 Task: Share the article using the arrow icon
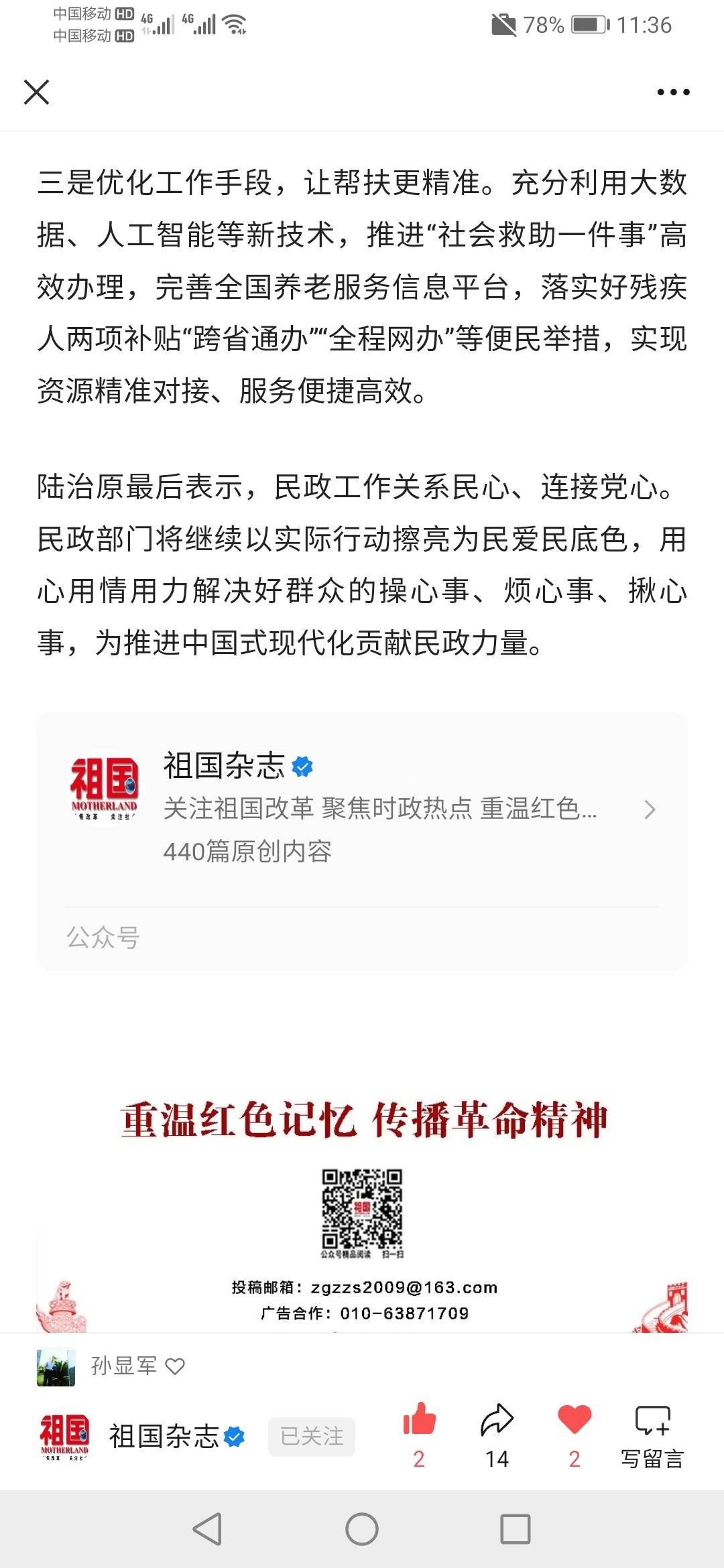coord(497,1421)
